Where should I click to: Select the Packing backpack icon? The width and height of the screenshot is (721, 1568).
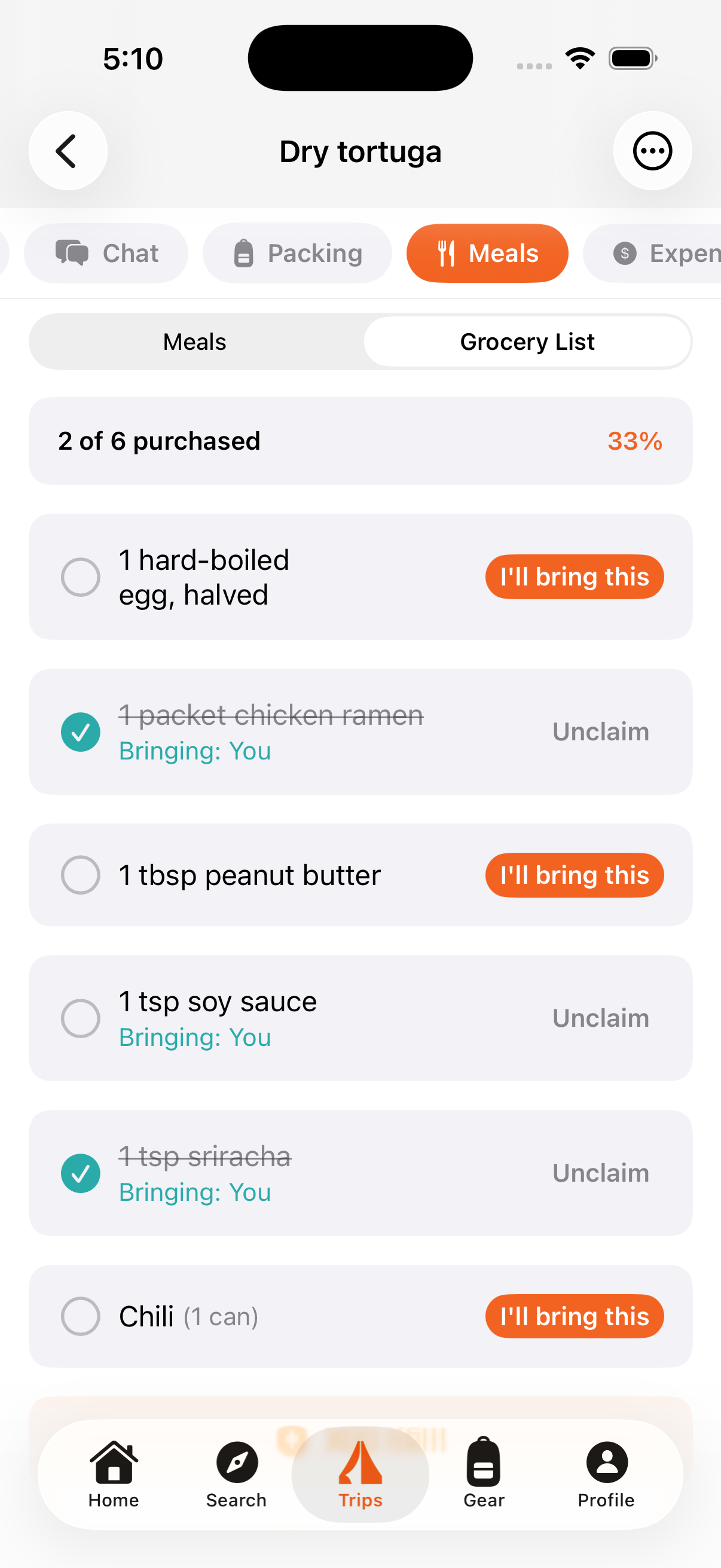click(244, 252)
